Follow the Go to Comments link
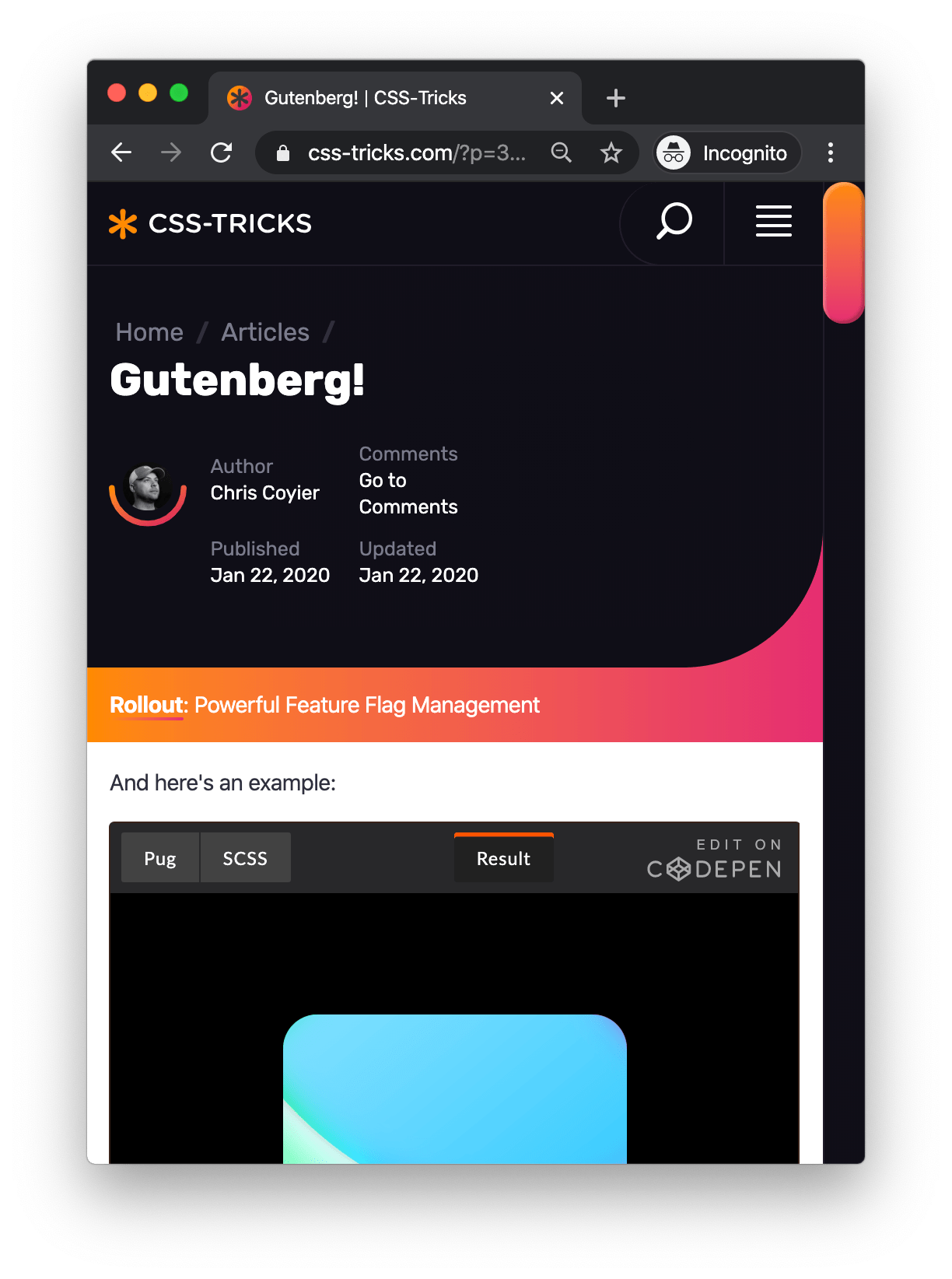This screenshot has height=1279, width=952. [x=408, y=493]
